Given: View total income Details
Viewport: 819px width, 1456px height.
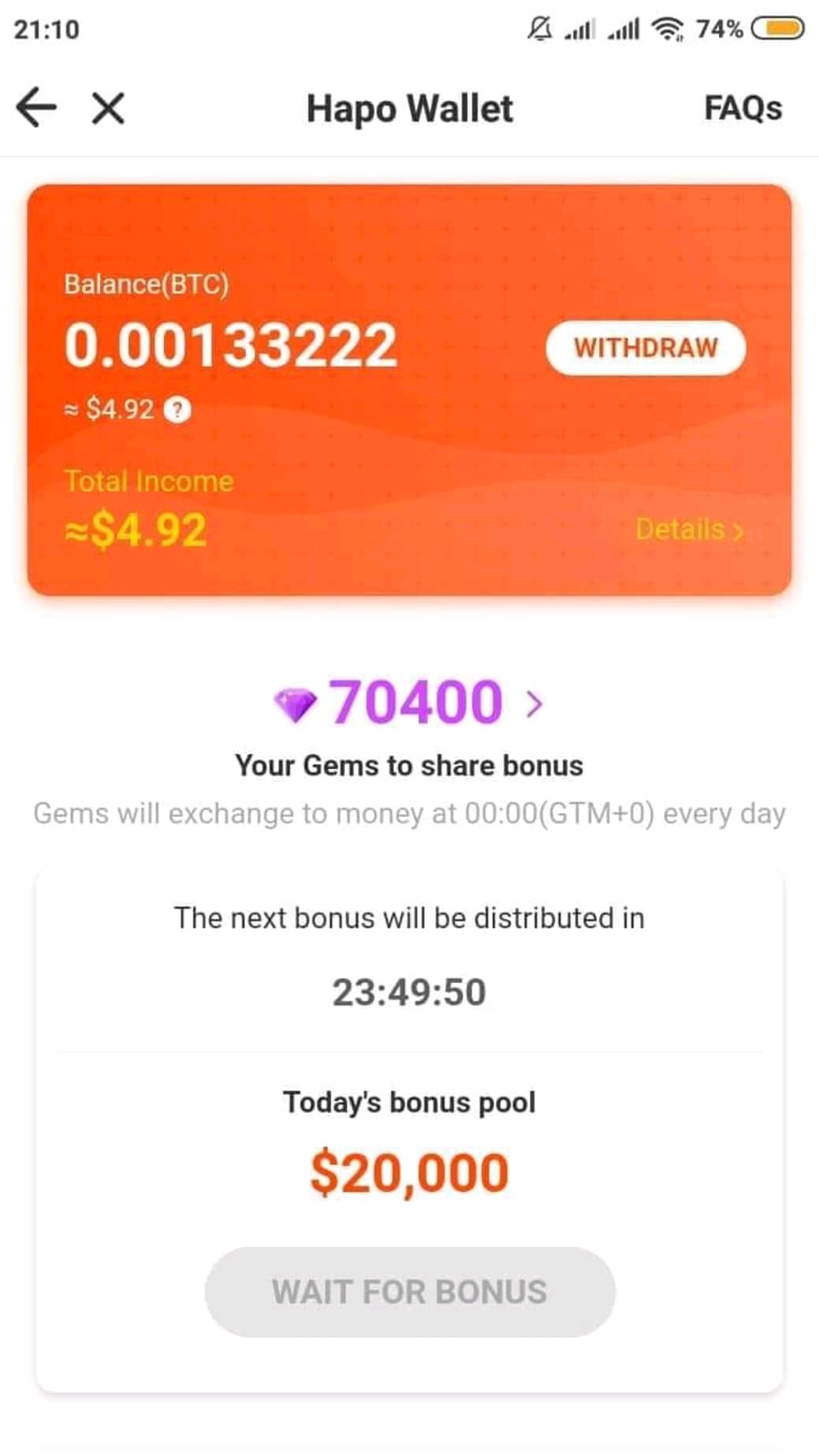Looking at the screenshot, I should click(x=689, y=529).
